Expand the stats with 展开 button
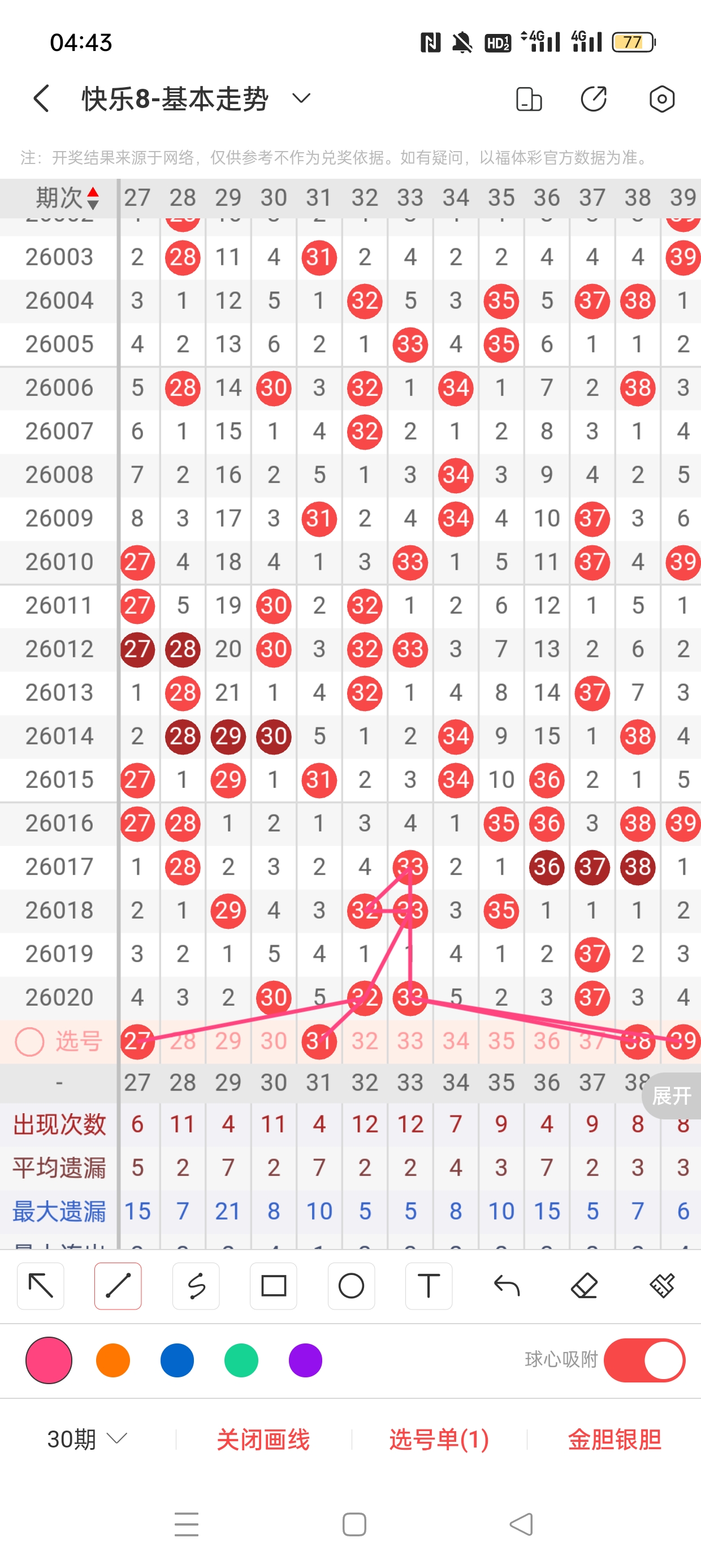 pos(671,1096)
